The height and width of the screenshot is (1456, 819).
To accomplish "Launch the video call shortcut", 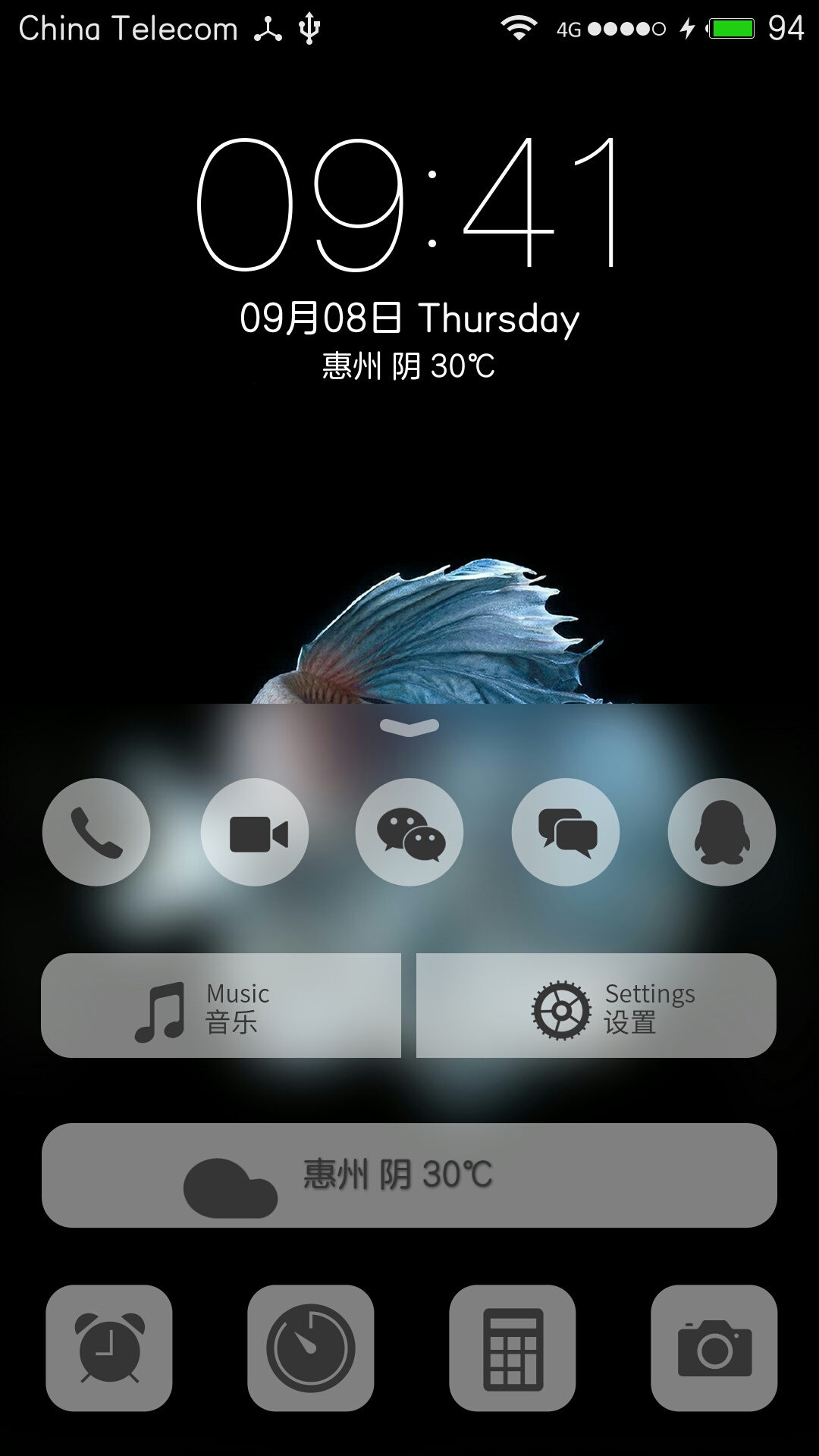I will 255,832.
